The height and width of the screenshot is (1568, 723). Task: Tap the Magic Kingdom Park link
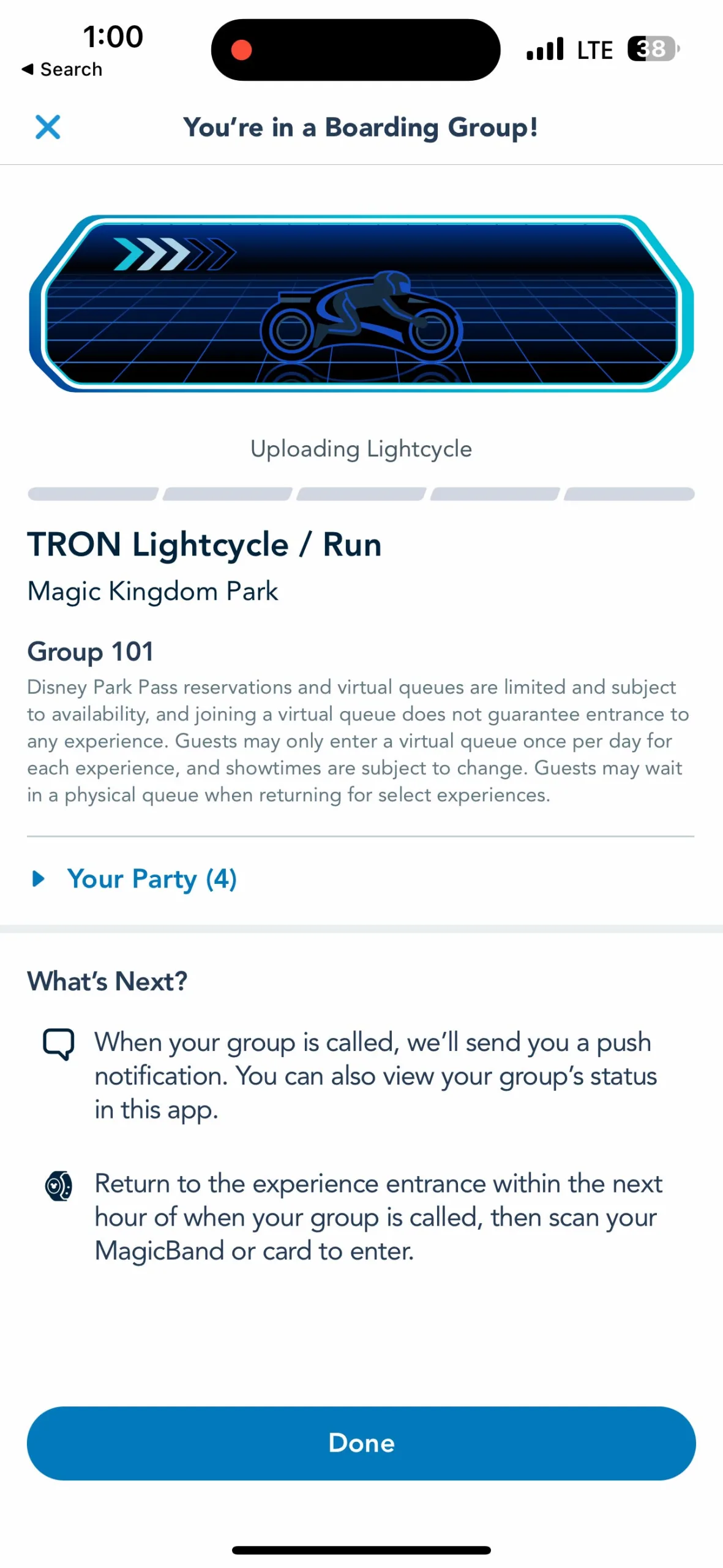click(x=152, y=590)
